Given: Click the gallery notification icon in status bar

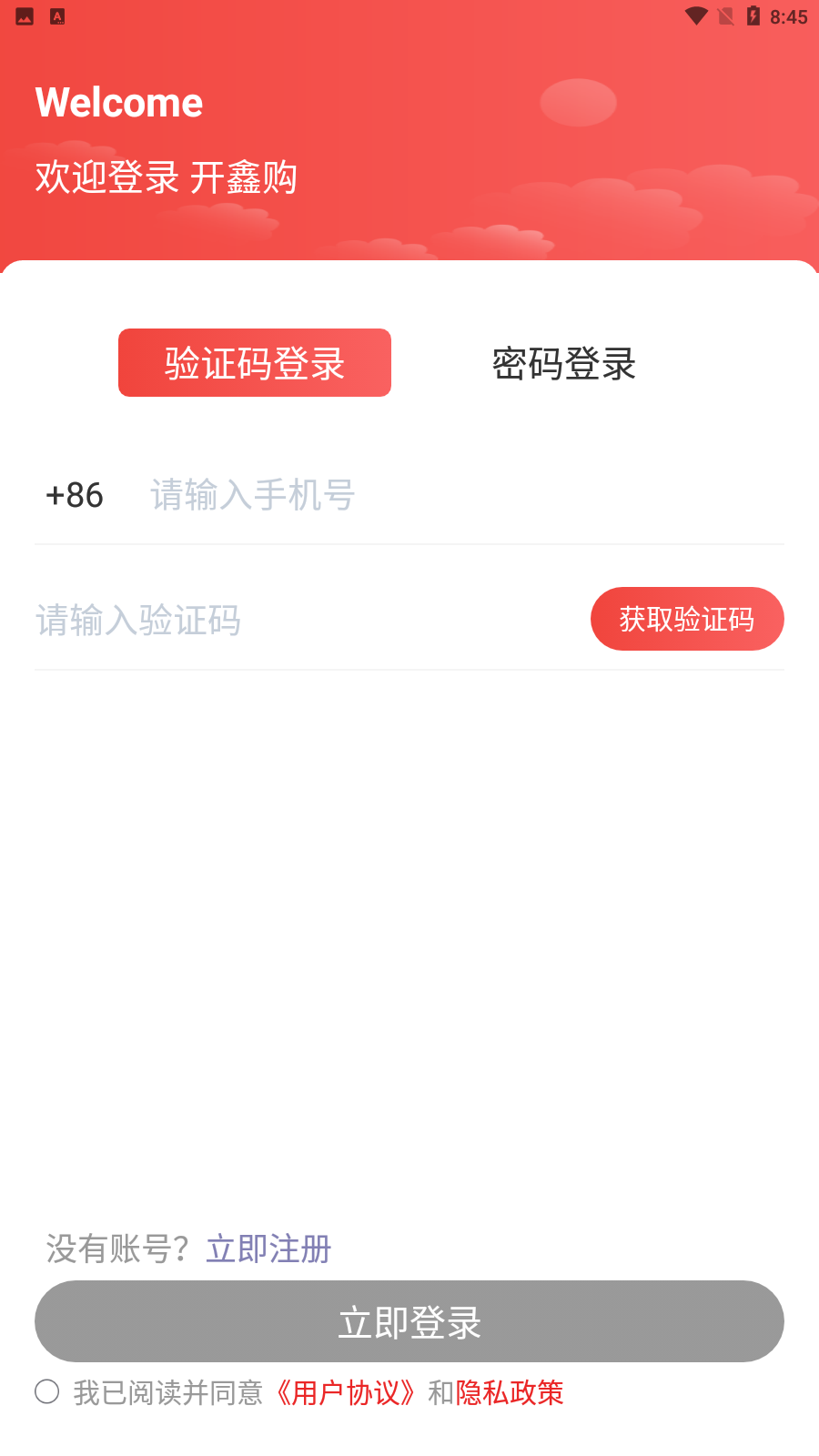Looking at the screenshot, I should [x=24, y=15].
